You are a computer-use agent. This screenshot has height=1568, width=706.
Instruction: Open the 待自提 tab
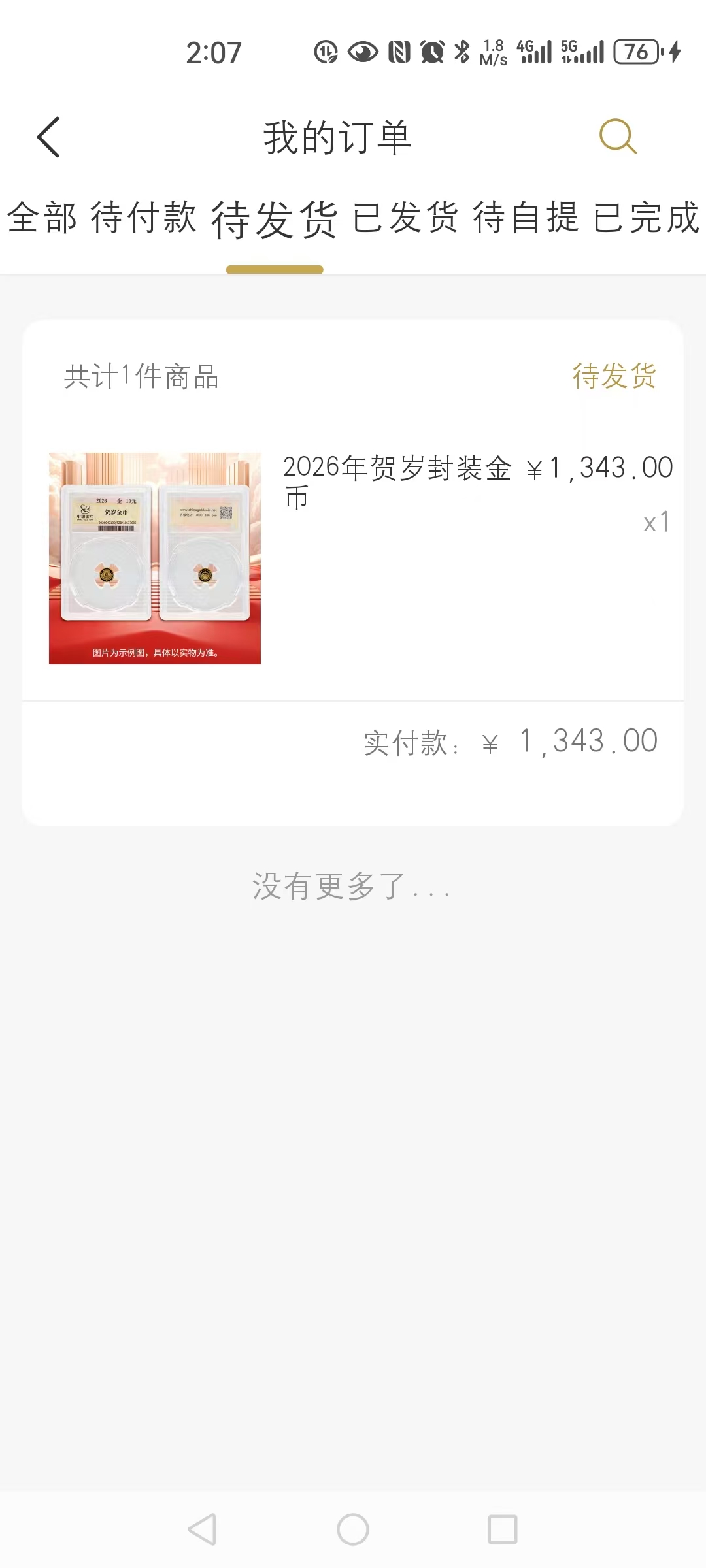[x=526, y=218]
